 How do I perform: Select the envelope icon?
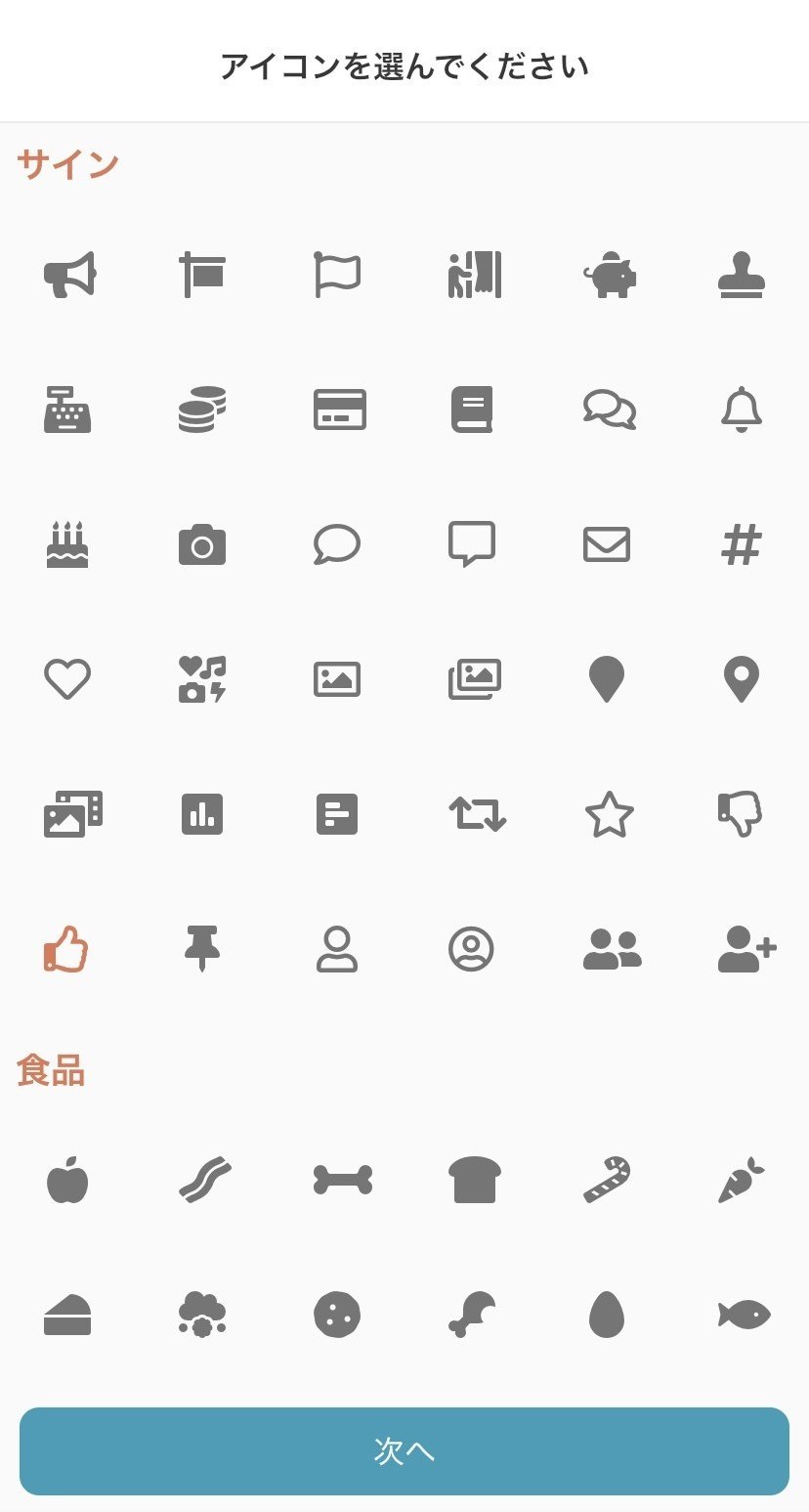point(607,544)
